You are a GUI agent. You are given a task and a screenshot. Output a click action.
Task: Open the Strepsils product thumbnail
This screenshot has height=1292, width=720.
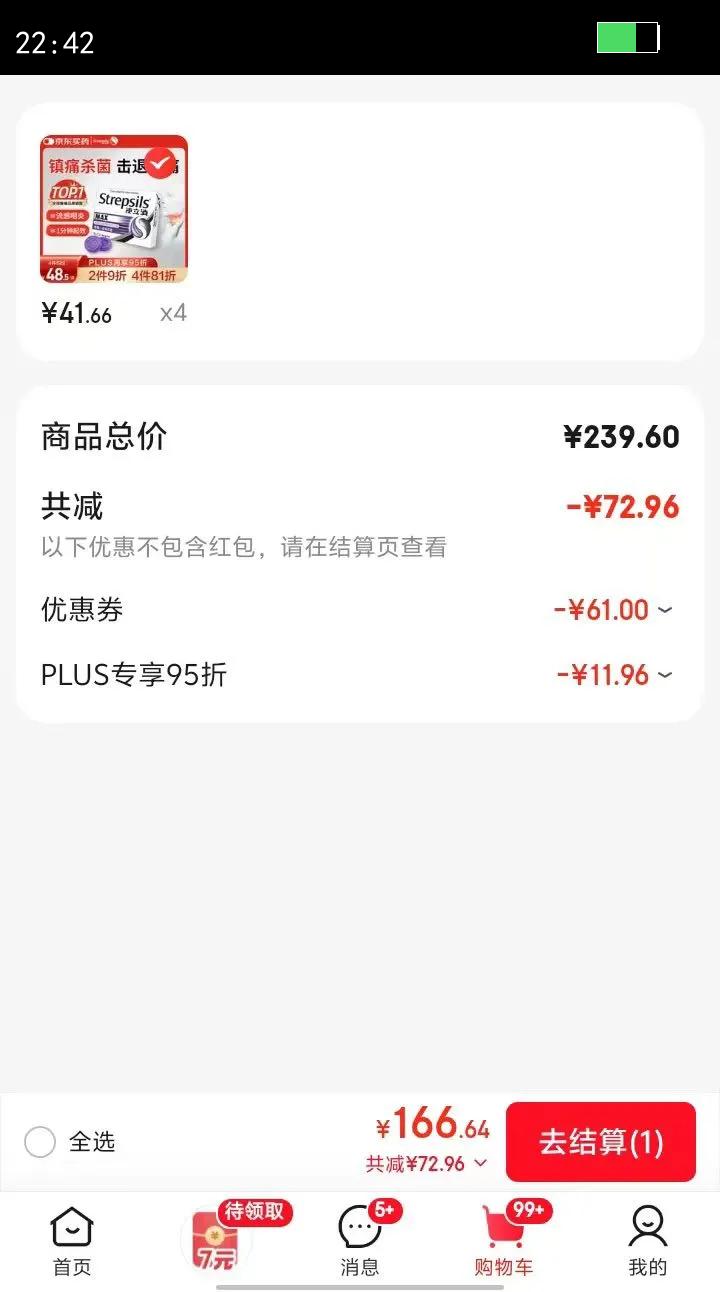tap(114, 210)
